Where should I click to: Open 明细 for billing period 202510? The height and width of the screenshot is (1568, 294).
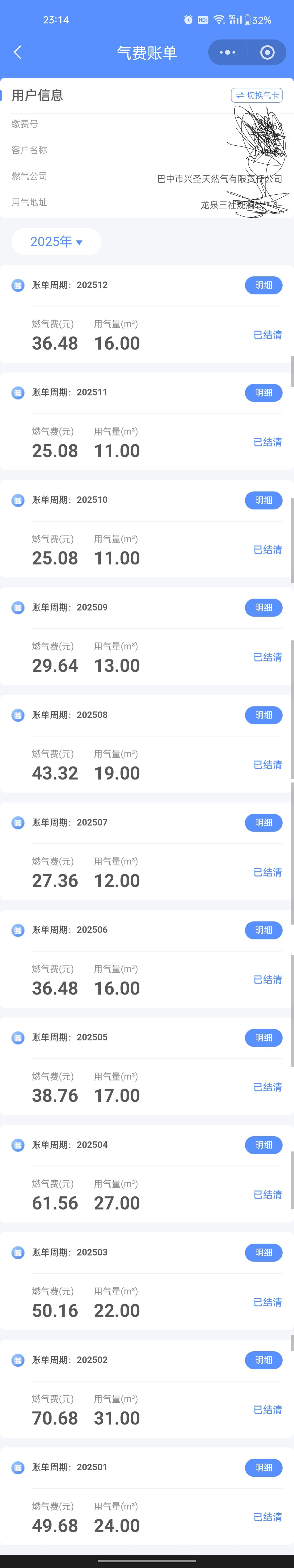click(264, 500)
